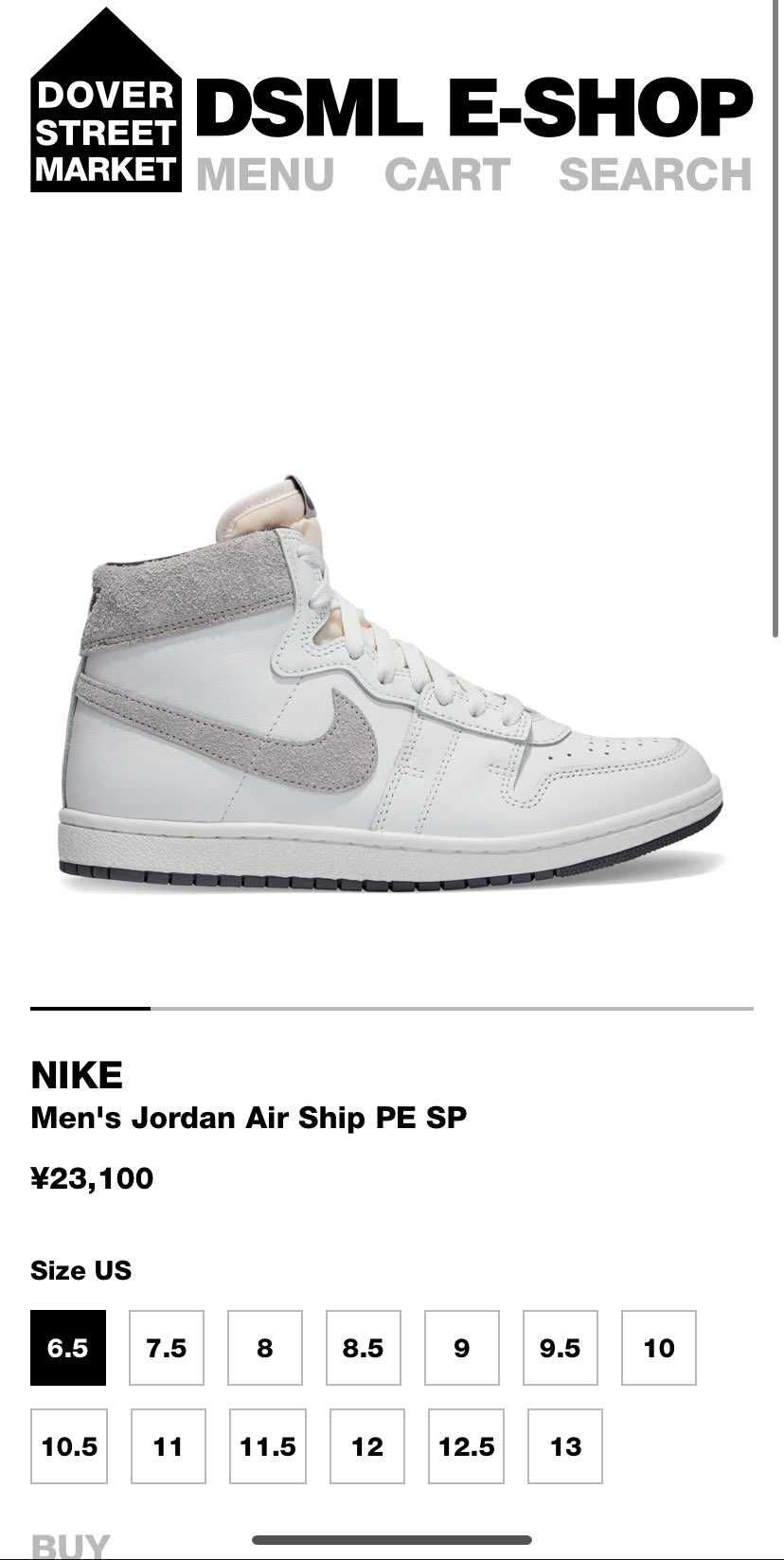Viewport: 784px width, 1560px height.
Task: Pick size US 8
Action: point(265,1348)
